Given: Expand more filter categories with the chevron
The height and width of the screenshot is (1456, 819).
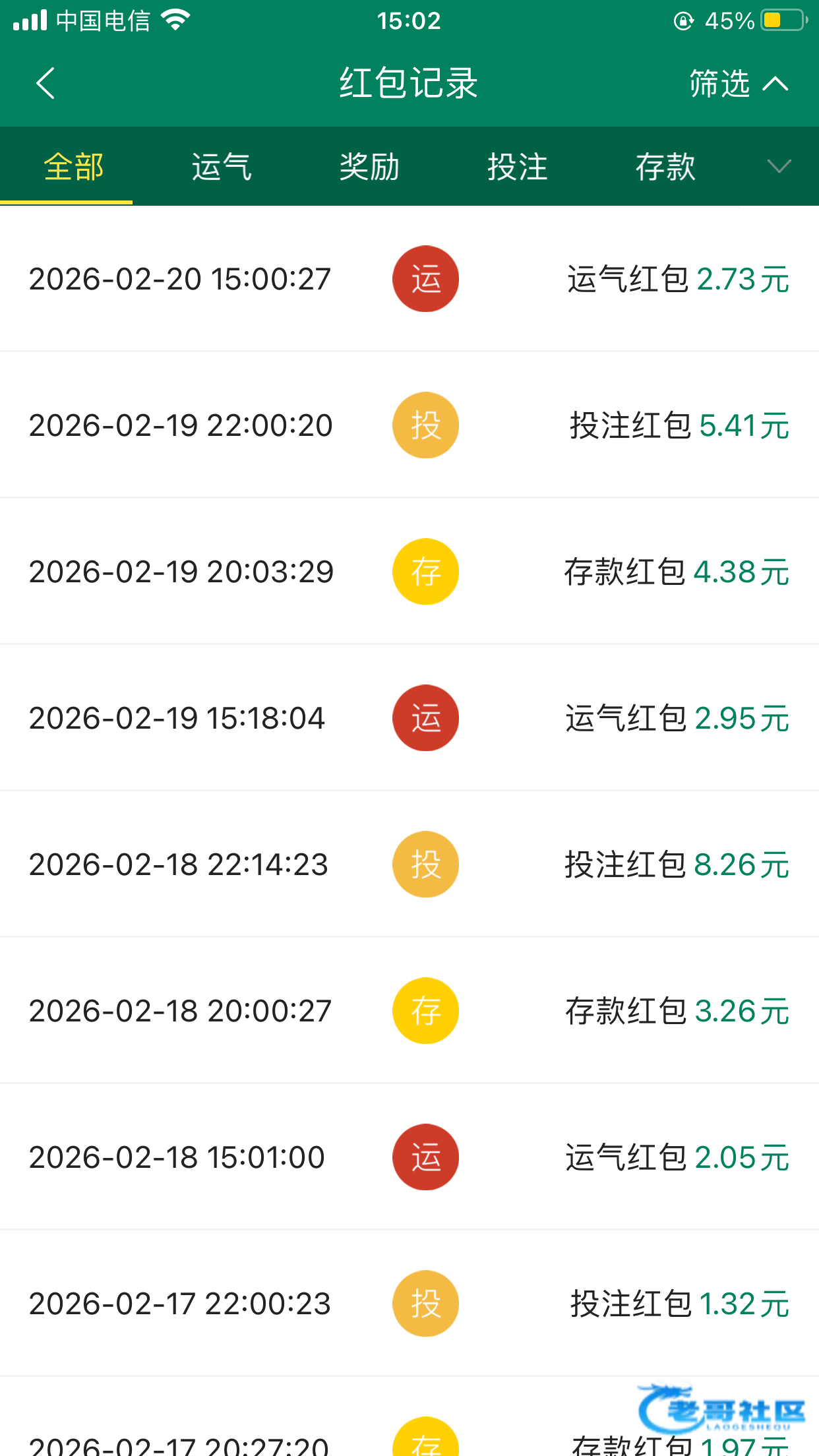Looking at the screenshot, I should click(x=779, y=166).
